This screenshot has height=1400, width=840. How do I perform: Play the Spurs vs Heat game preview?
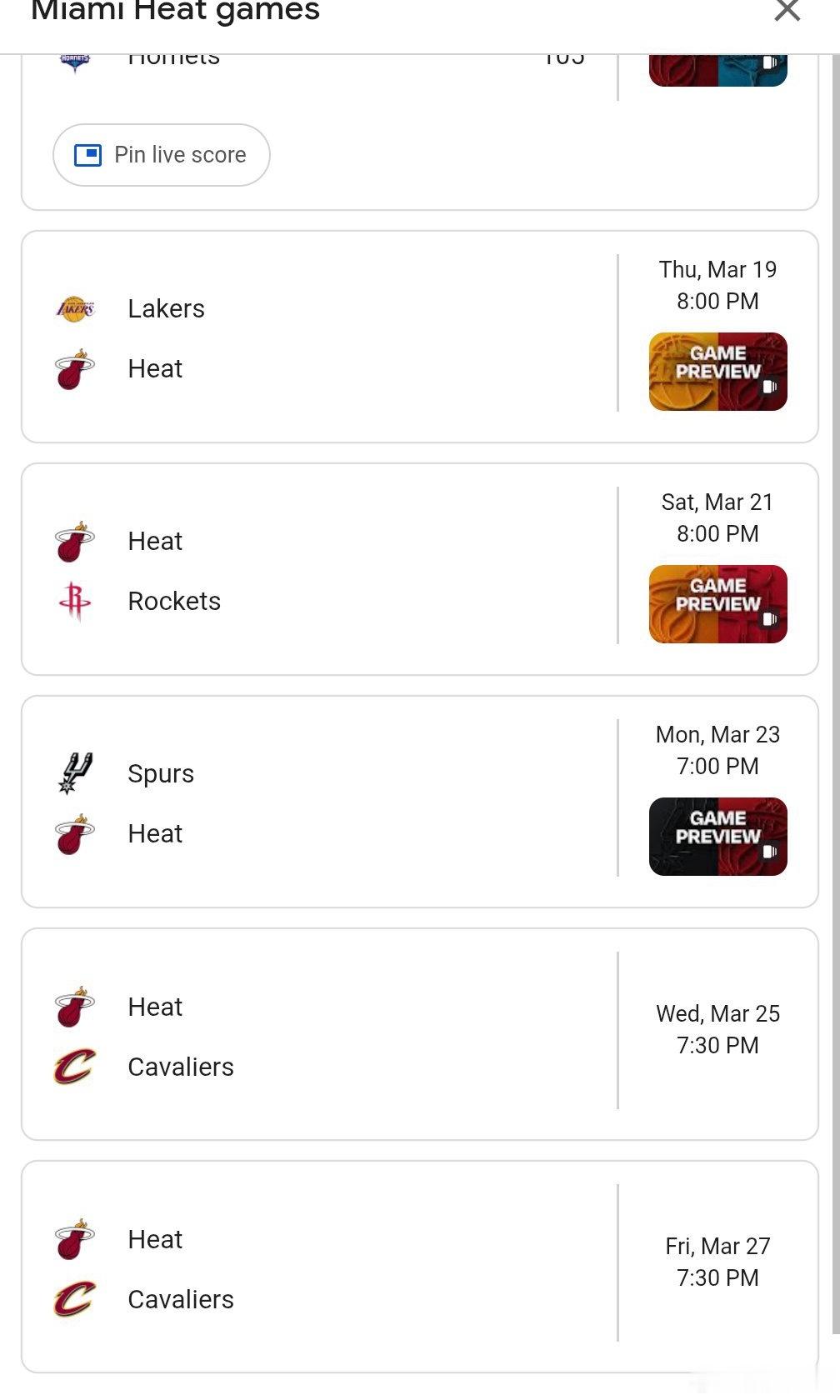pyautogui.click(x=717, y=837)
